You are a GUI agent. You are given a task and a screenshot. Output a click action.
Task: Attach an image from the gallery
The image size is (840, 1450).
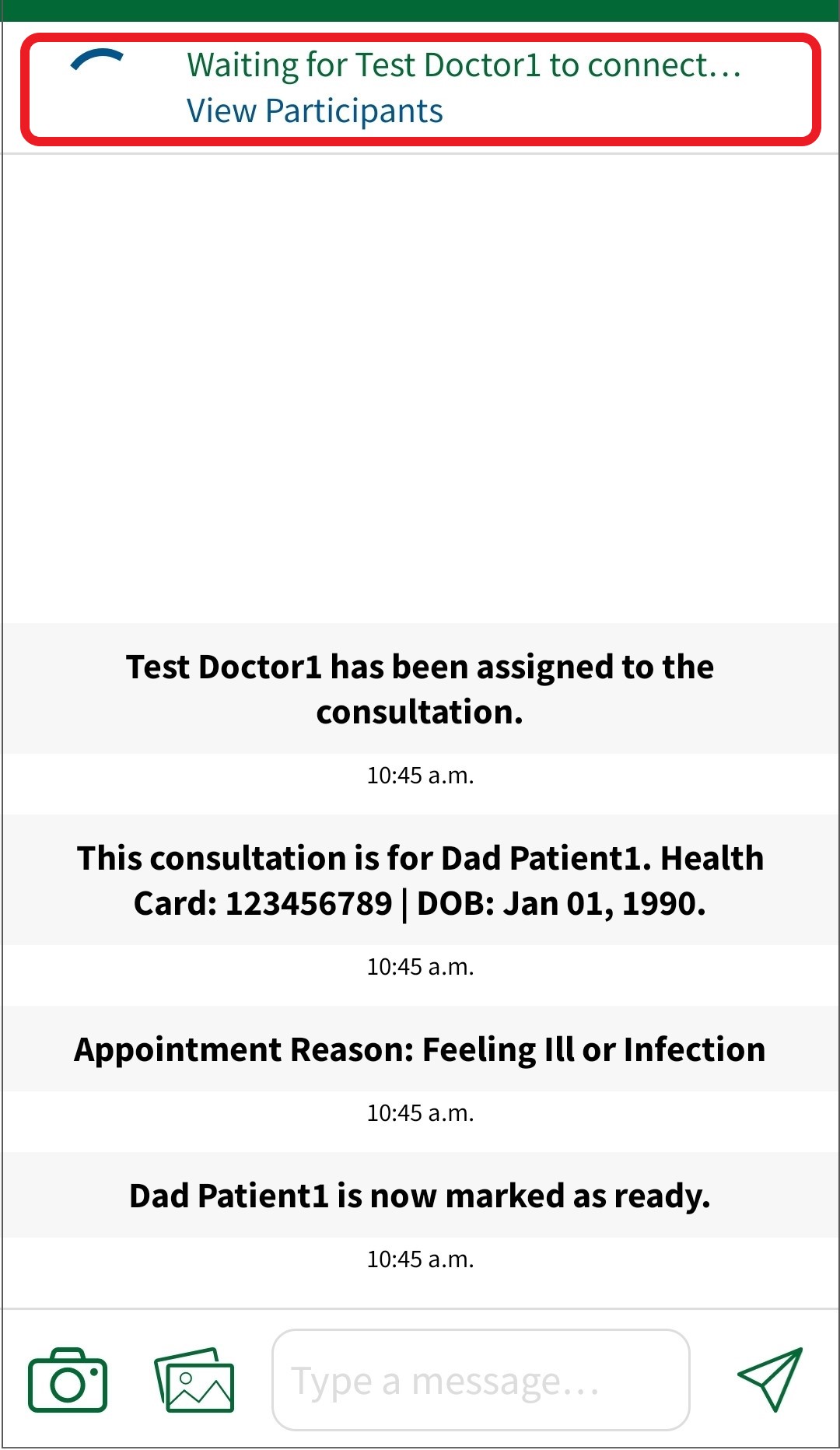[x=194, y=1380]
